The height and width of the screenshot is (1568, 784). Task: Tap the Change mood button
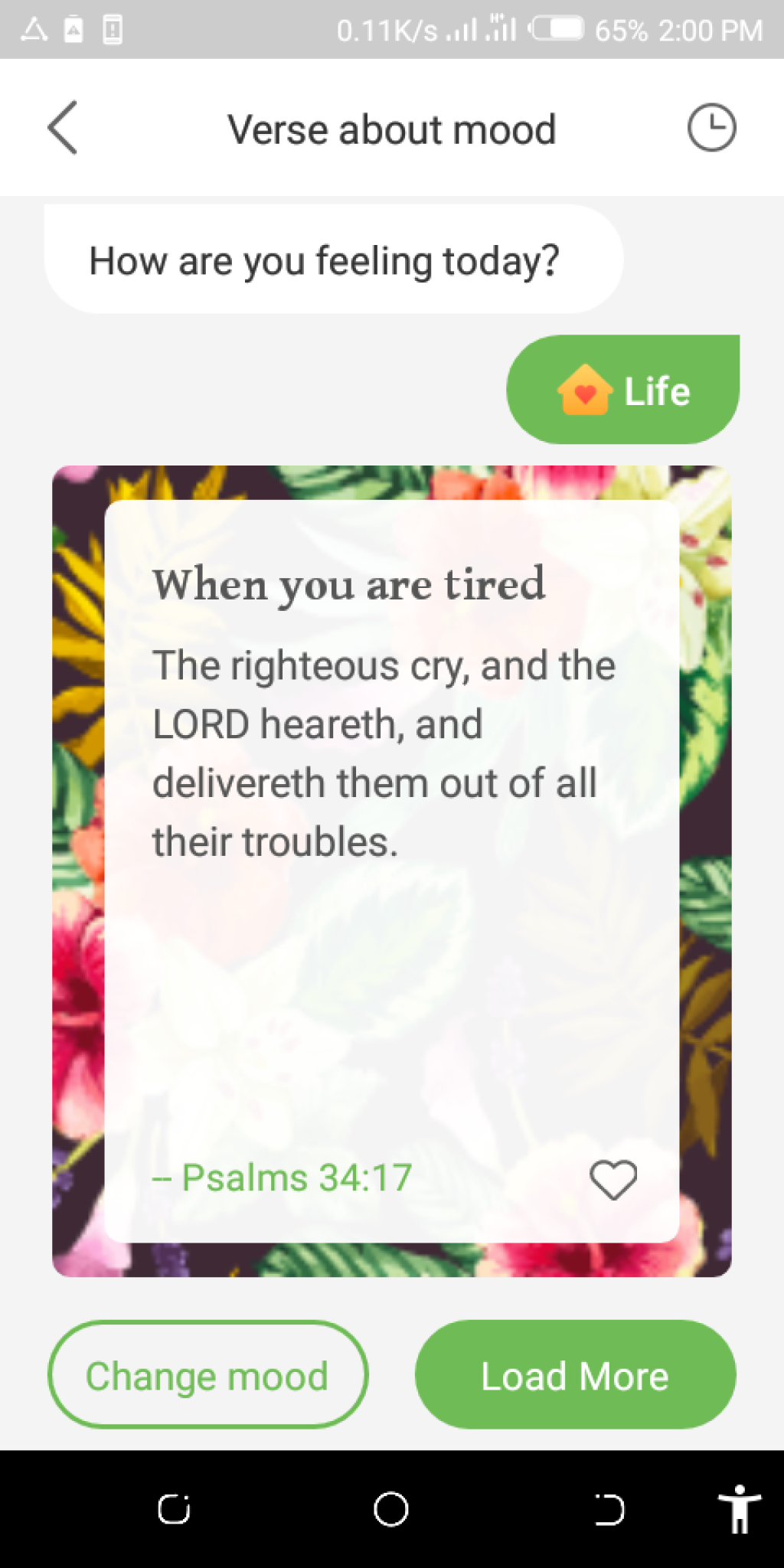click(x=208, y=1375)
